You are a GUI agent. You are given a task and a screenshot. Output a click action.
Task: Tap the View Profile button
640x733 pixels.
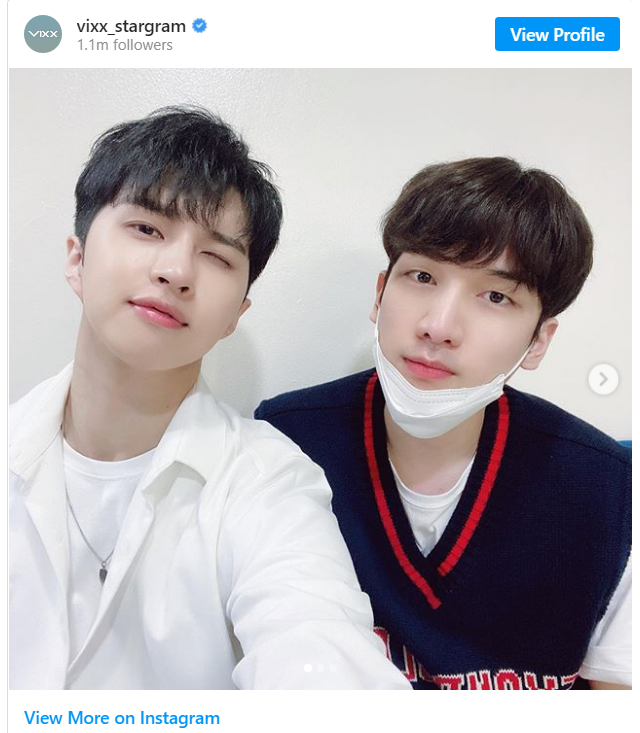(x=557, y=34)
